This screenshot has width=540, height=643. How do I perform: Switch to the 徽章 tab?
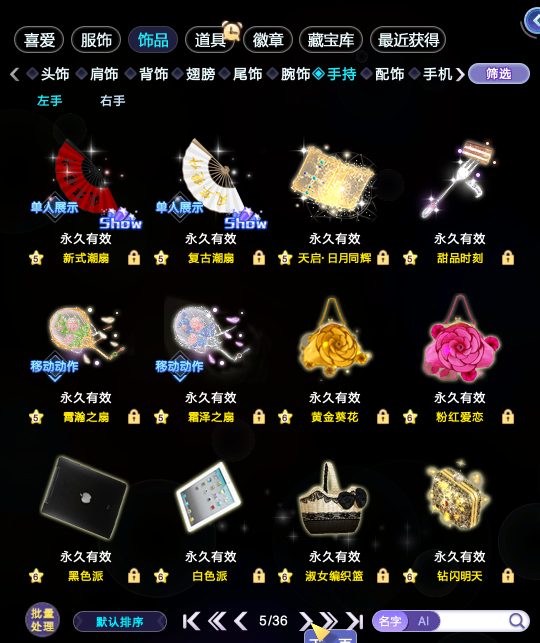pyautogui.click(x=267, y=40)
